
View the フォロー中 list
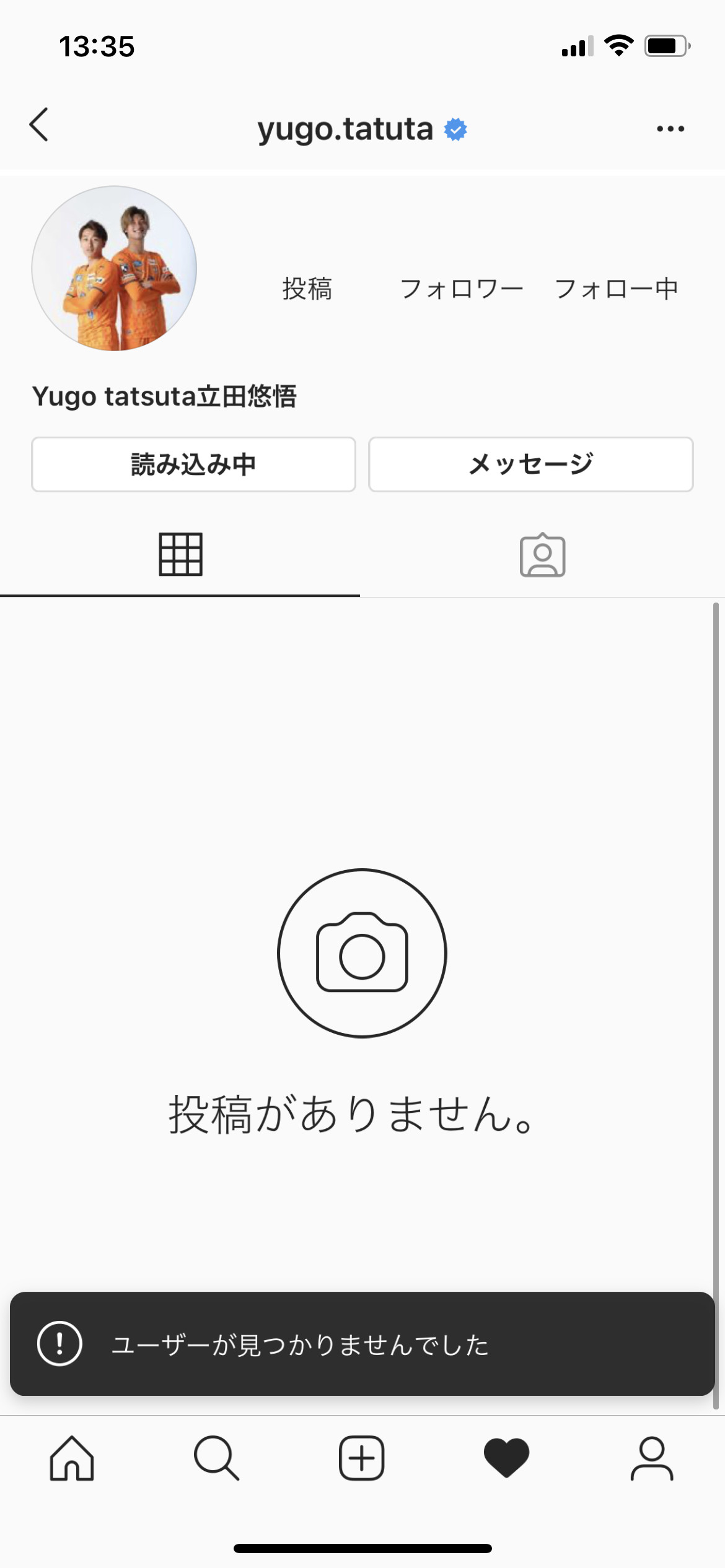(617, 289)
